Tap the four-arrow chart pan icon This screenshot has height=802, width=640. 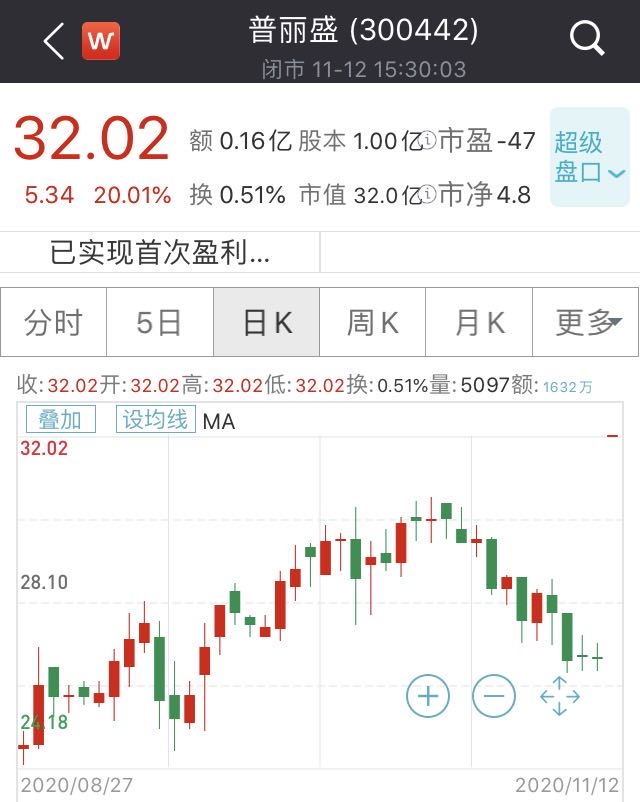(x=560, y=695)
